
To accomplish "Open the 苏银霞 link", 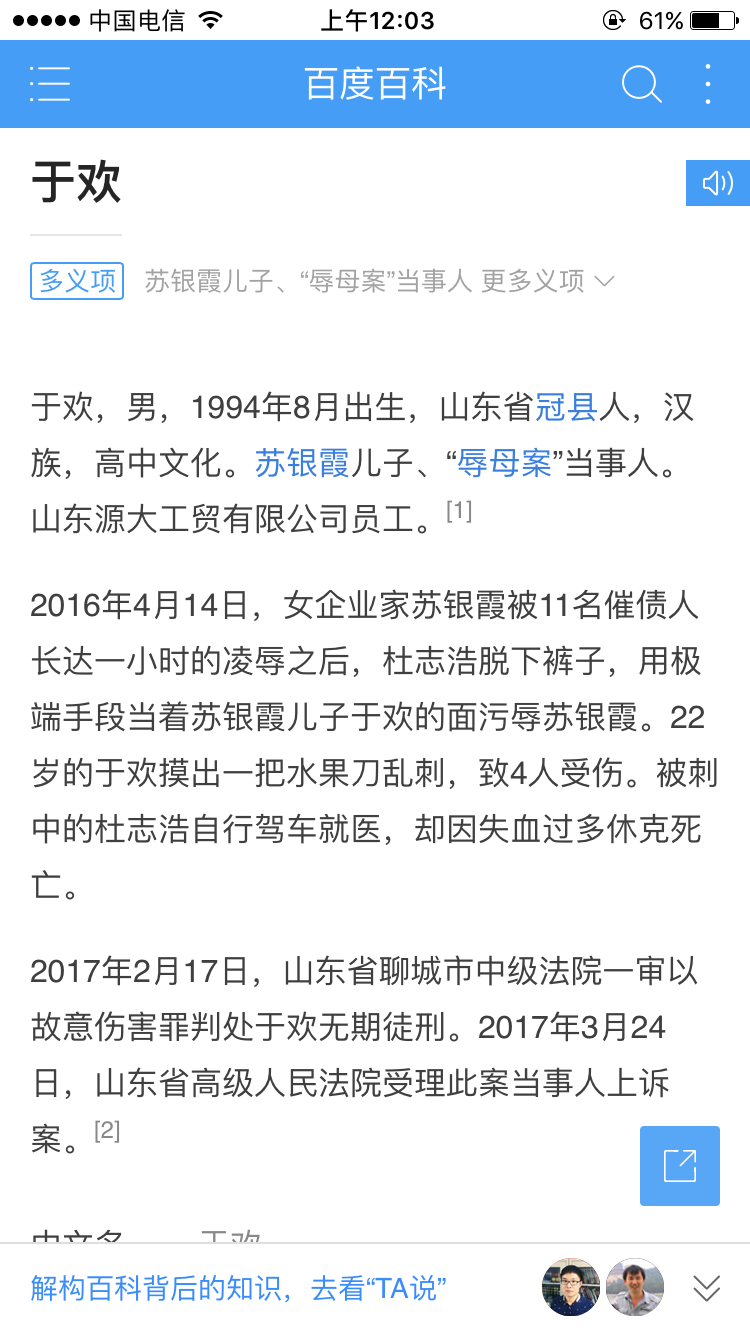I will coord(302,464).
